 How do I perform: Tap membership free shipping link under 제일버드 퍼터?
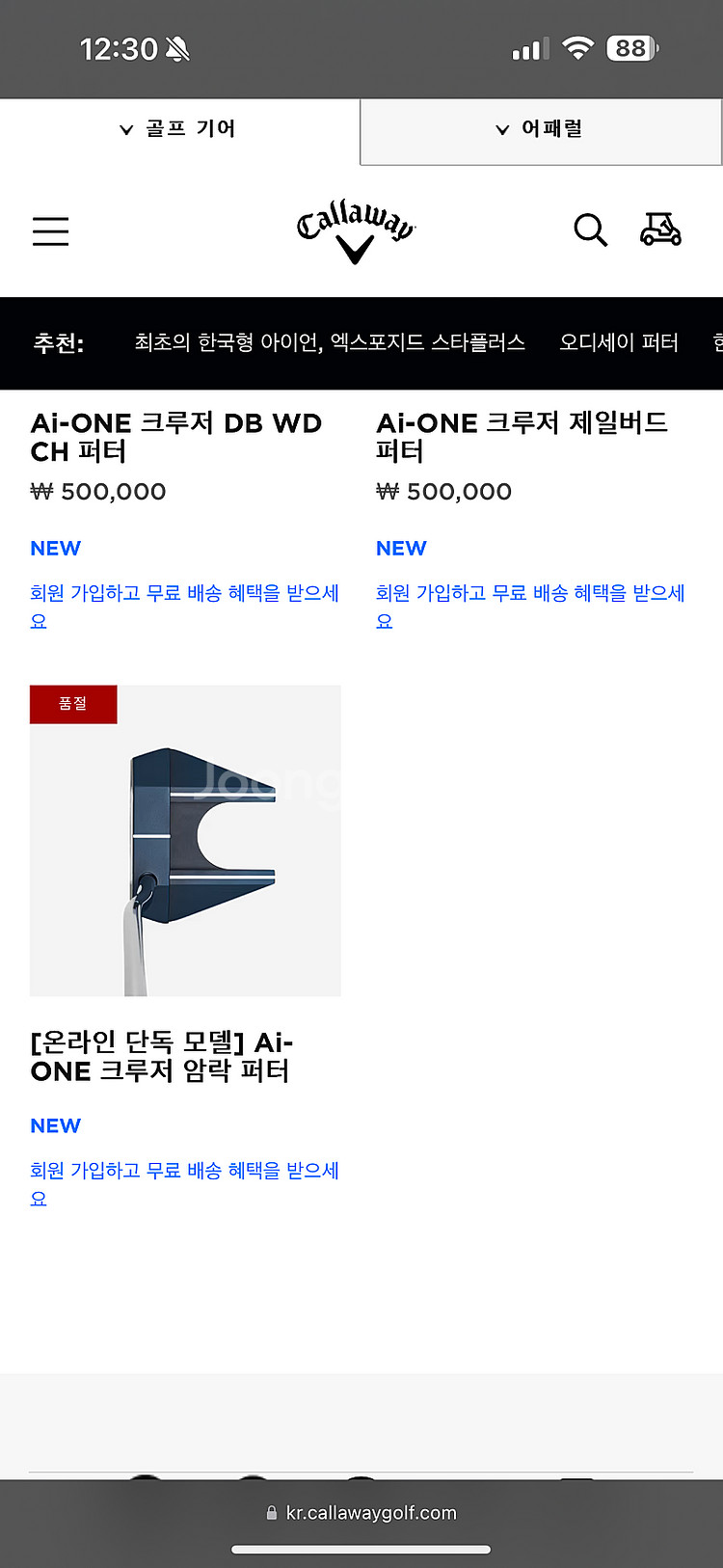pos(529,594)
